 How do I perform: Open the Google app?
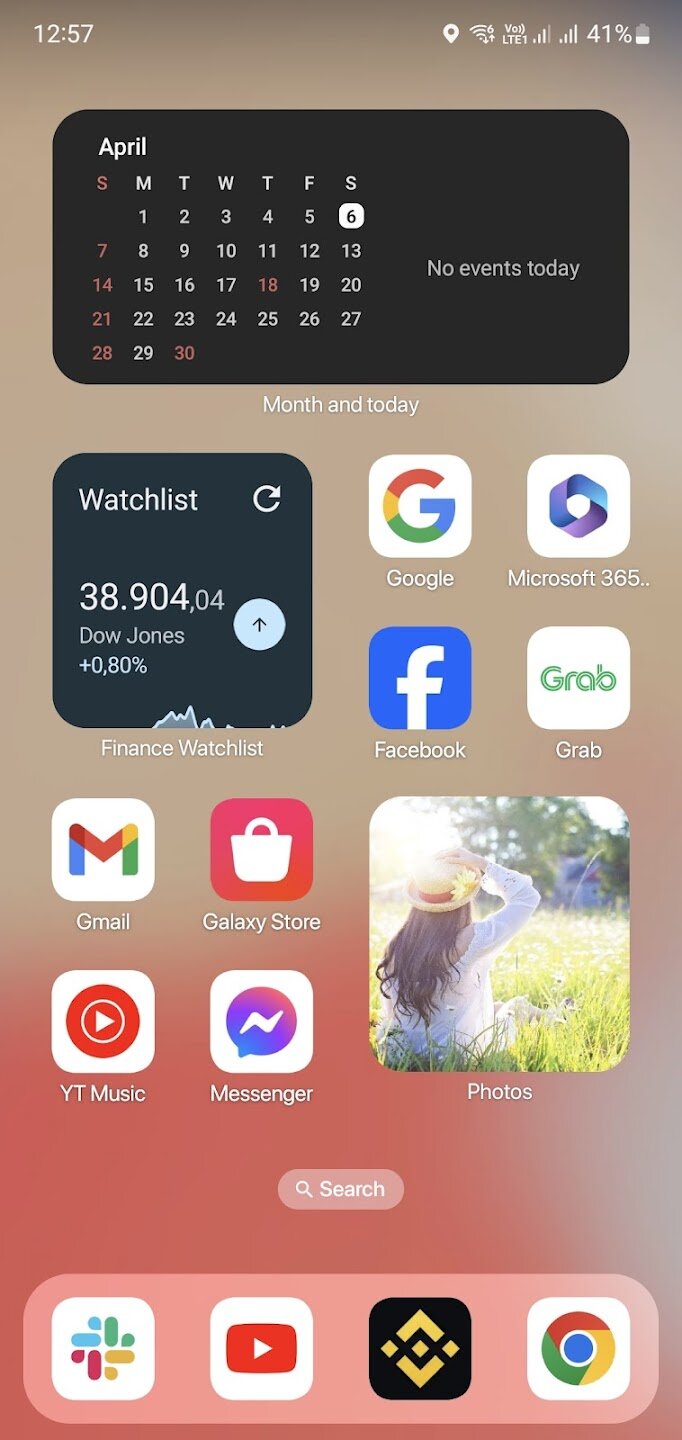point(420,506)
